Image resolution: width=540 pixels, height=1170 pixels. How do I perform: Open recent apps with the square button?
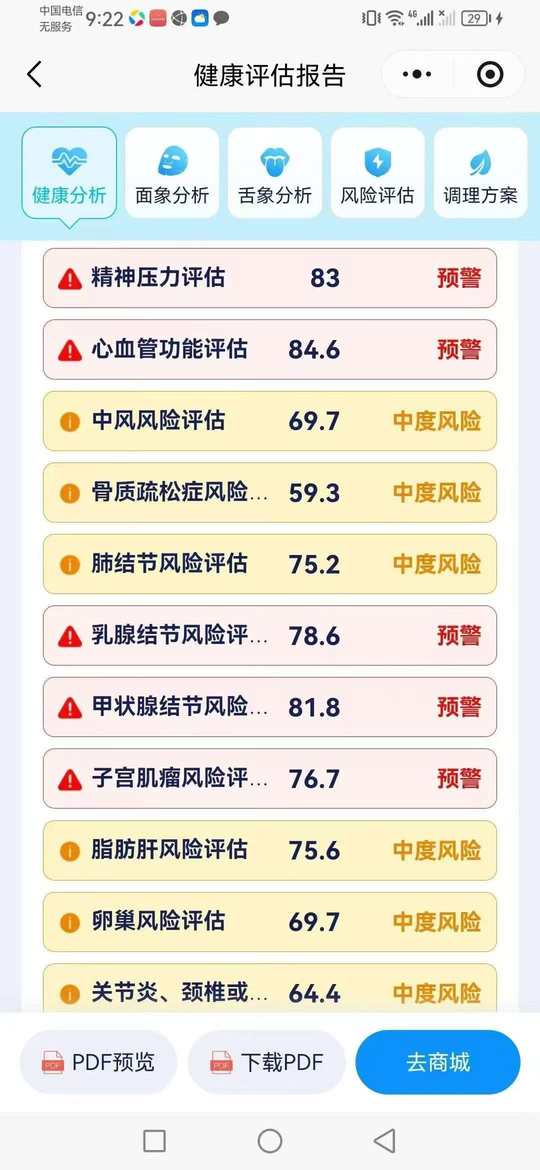154,1140
